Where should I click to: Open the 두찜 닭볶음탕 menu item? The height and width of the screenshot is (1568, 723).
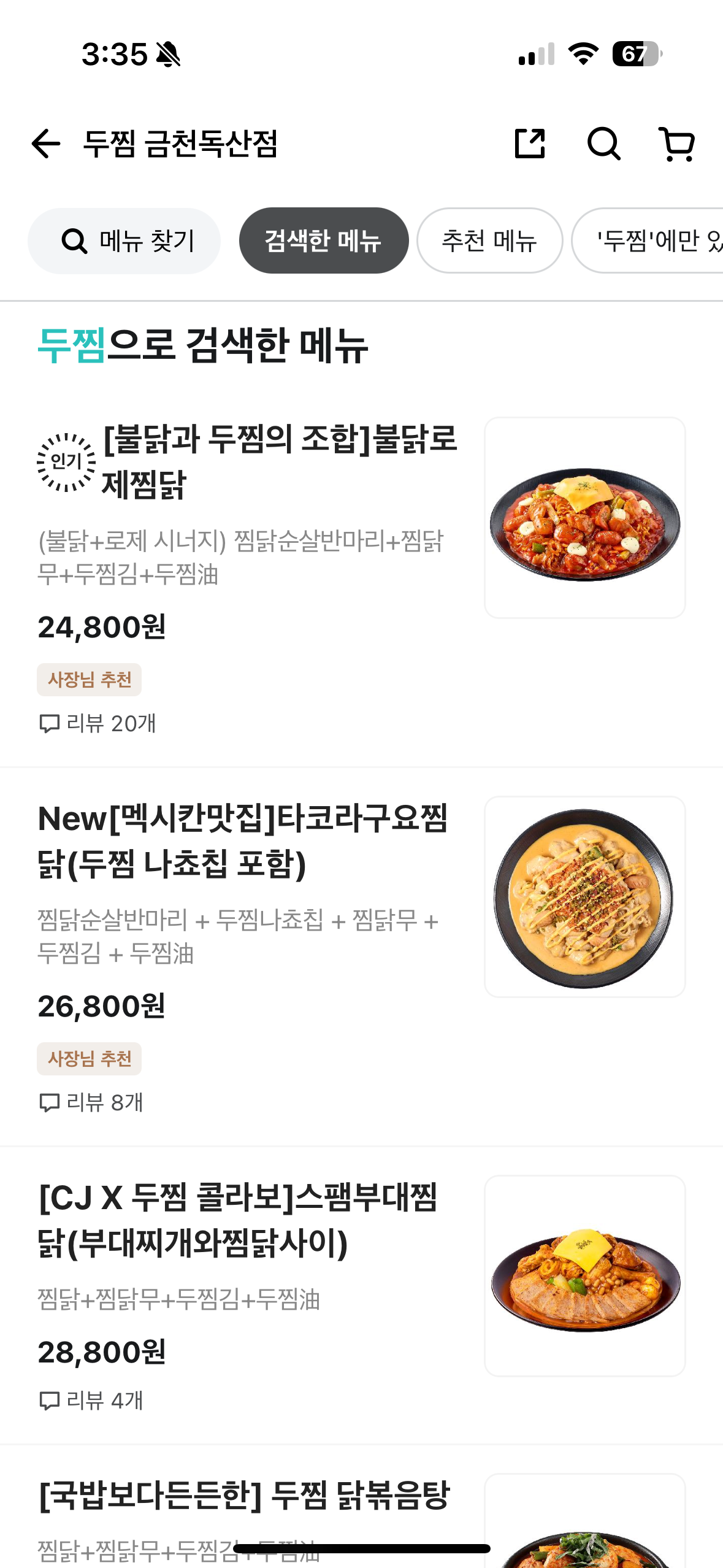(244, 1496)
